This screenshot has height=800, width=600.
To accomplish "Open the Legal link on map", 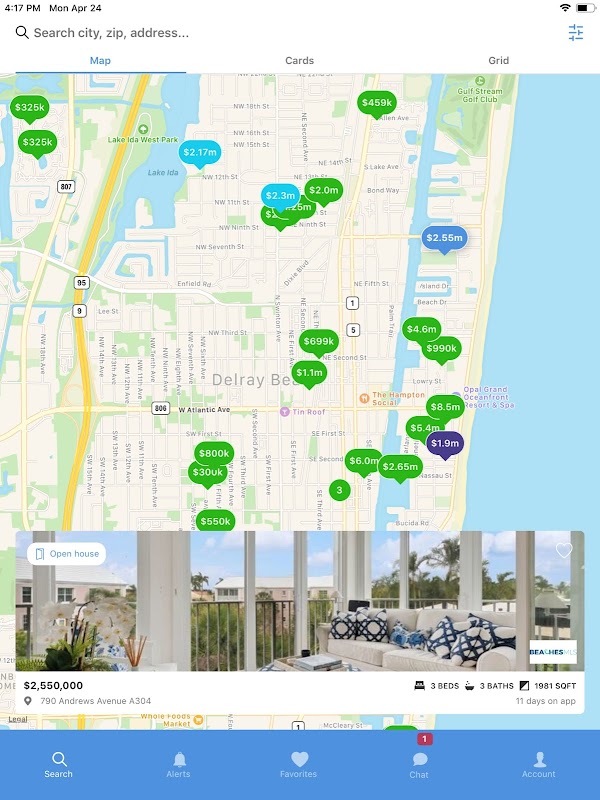I will [18, 719].
